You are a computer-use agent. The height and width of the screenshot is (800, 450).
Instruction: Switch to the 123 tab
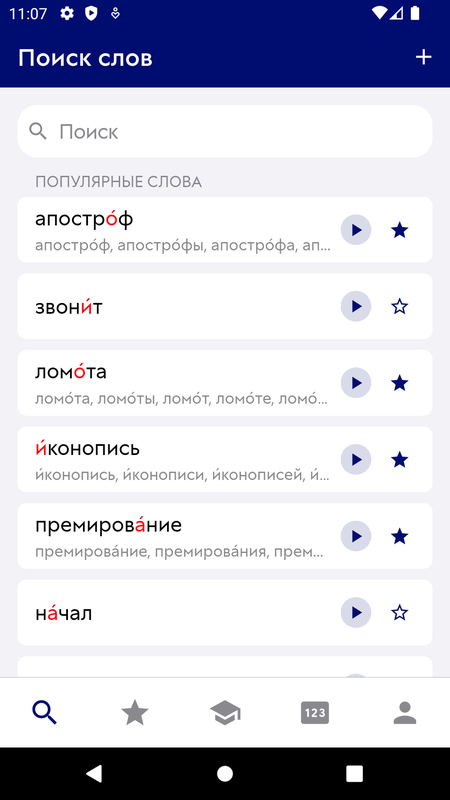tap(315, 713)
